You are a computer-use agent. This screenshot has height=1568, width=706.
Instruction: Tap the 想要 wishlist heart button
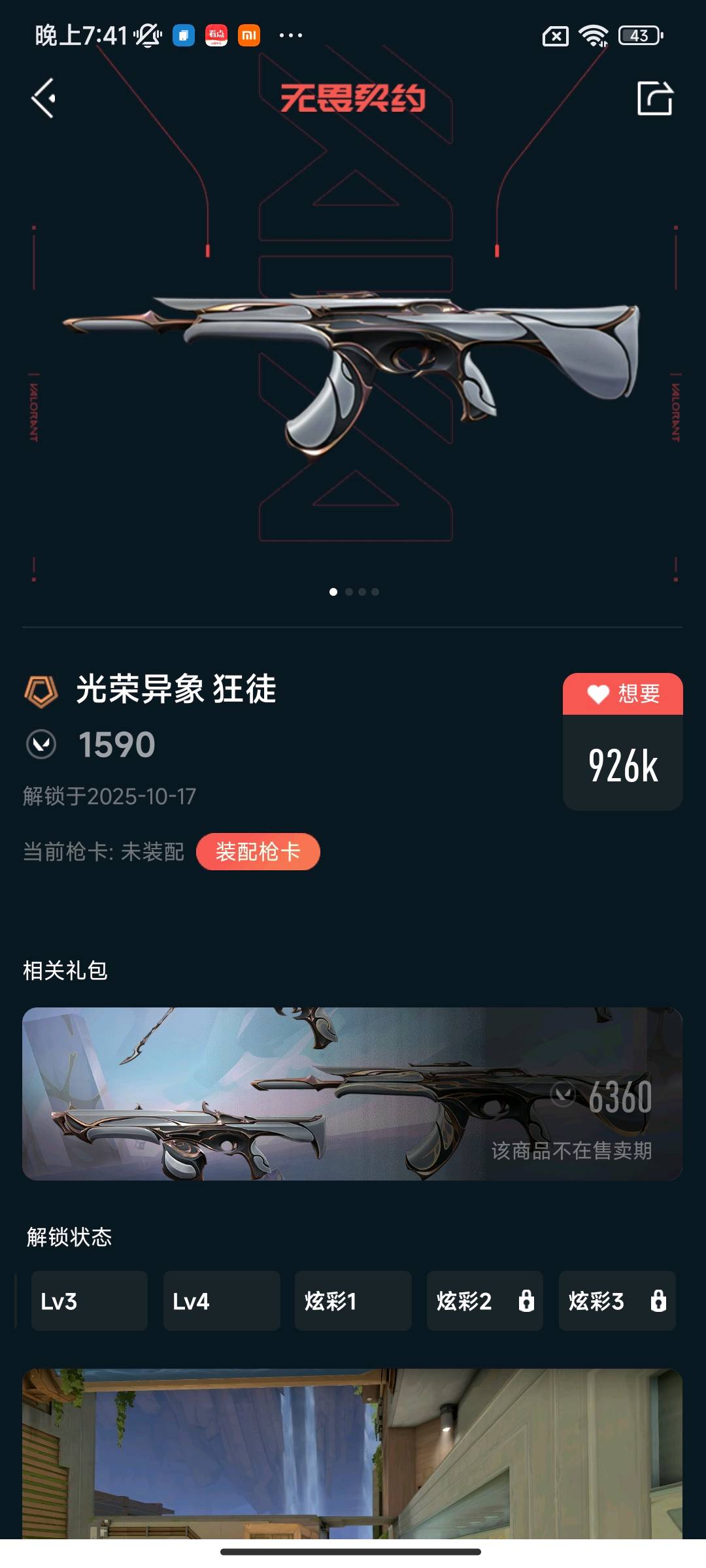[623, 693]
